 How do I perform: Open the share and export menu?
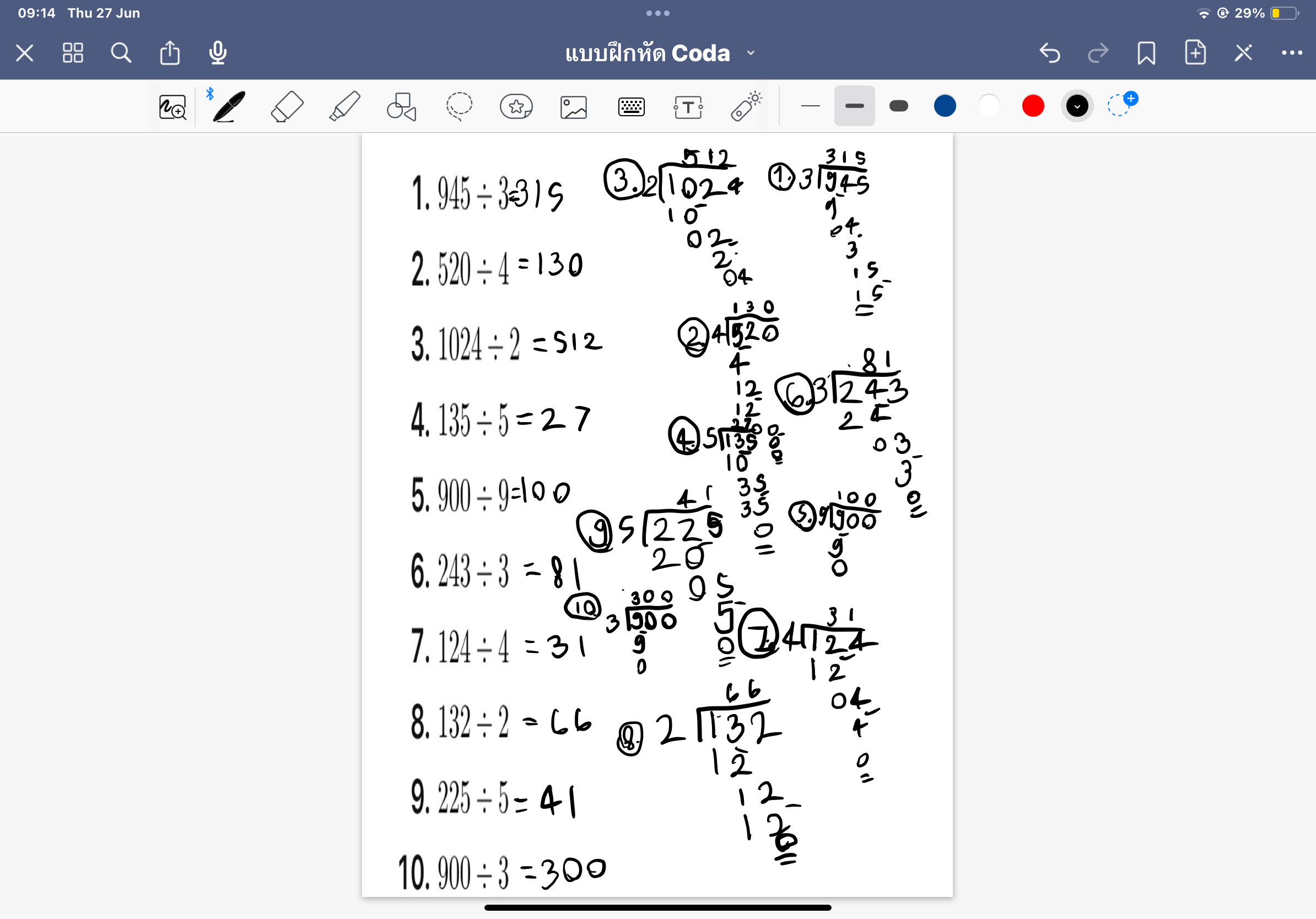tap(170, 53)
